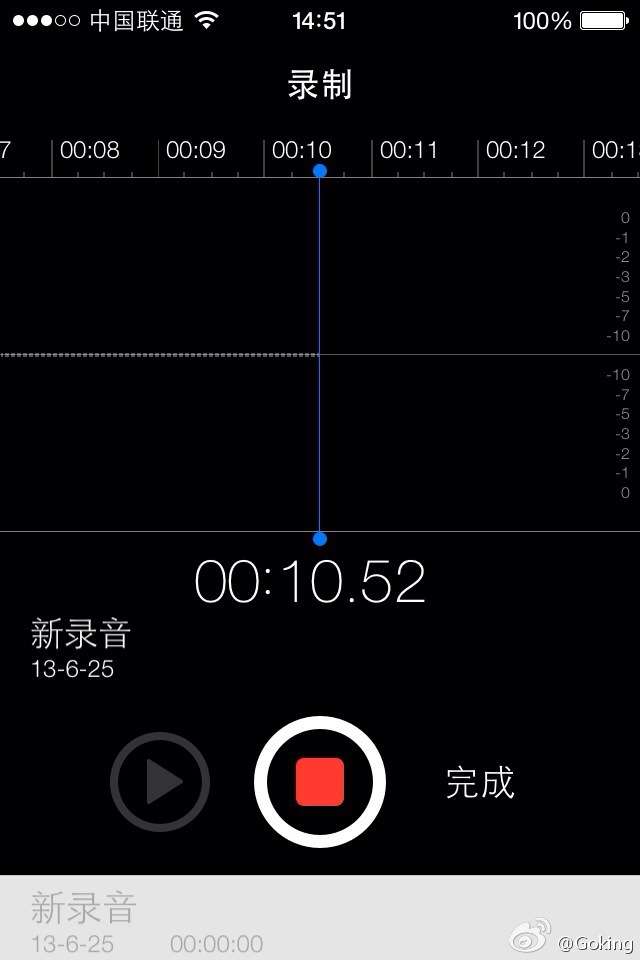
Task: Open the 新录音 recording in the list
Action: coord(200,920)
